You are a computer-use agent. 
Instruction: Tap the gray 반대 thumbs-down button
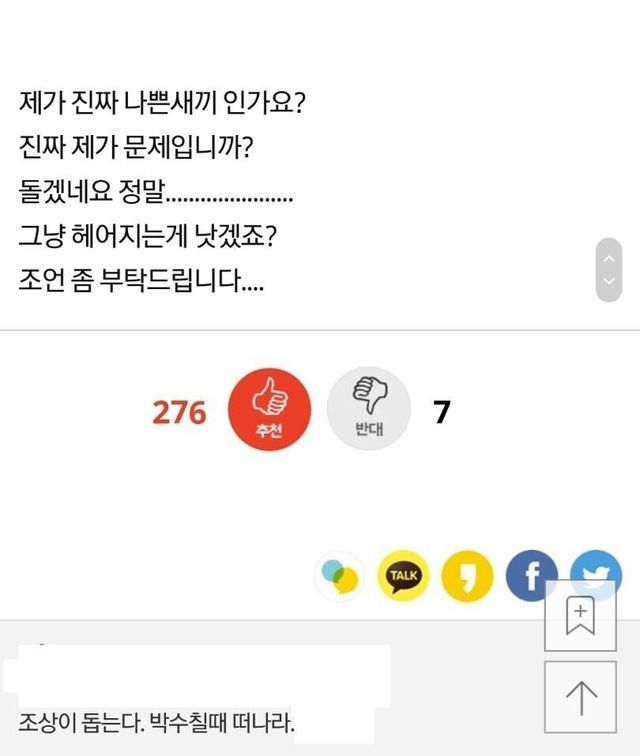pyautogui.click(x=369, y=410)
